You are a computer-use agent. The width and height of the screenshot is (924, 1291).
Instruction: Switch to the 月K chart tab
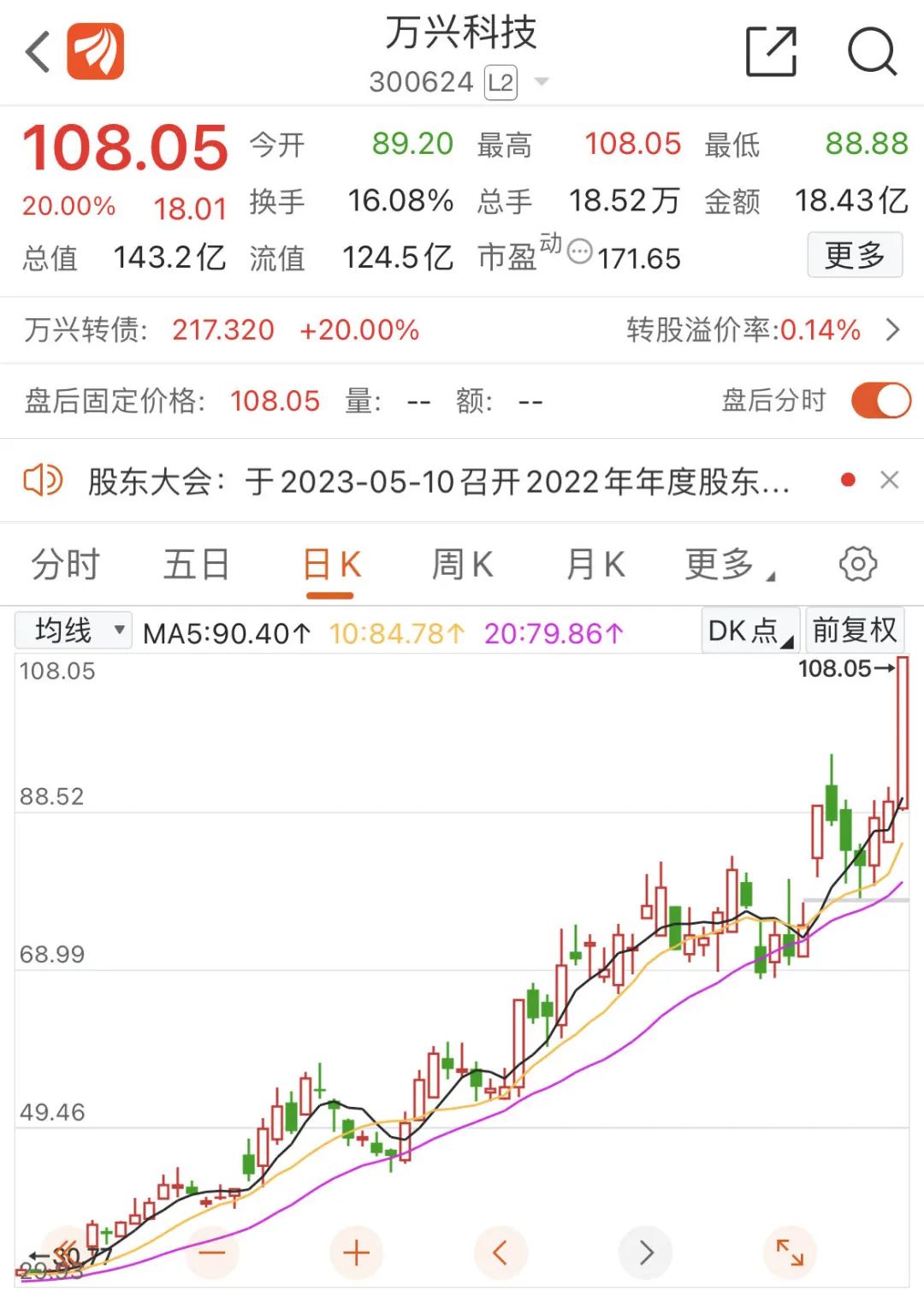(x=595, y=565)
